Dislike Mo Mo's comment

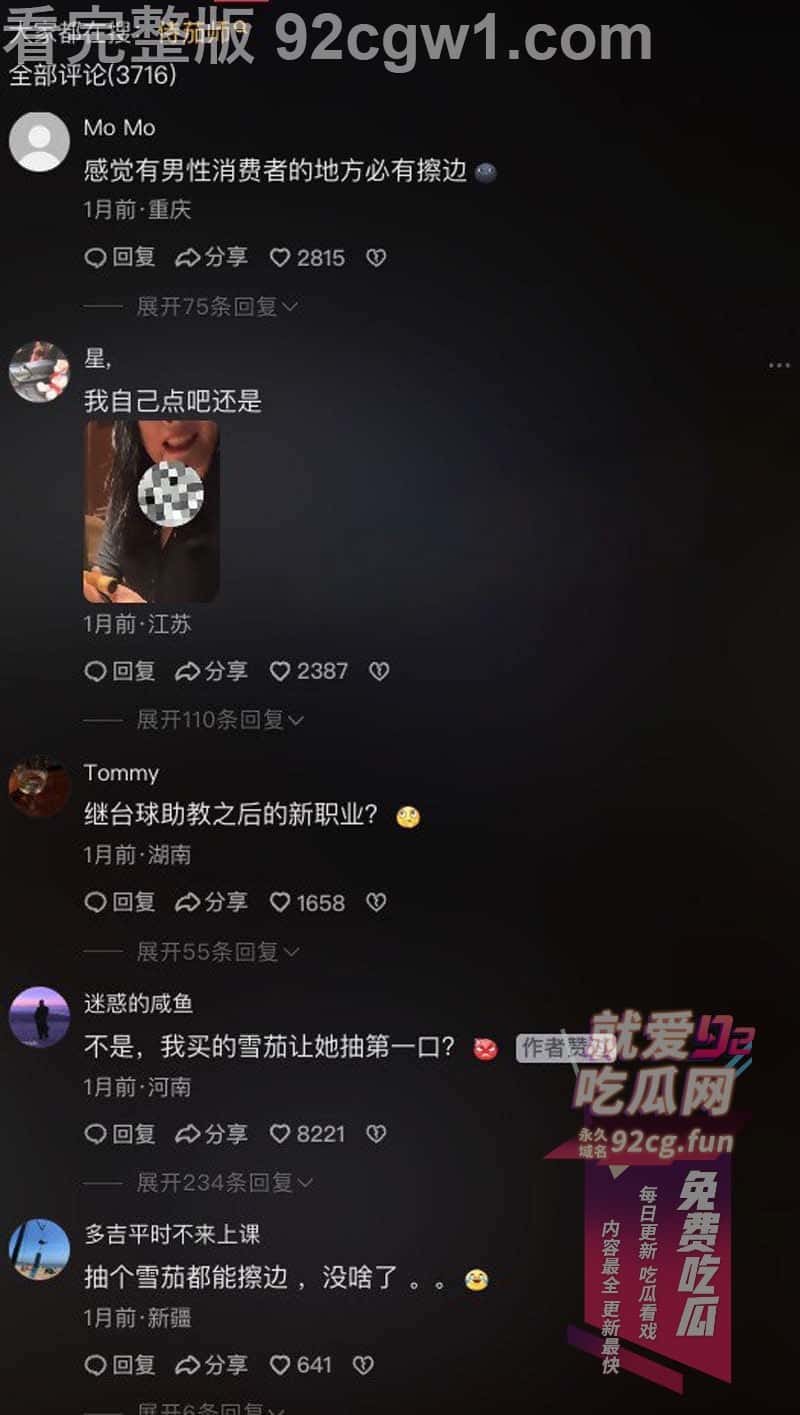pyautogui.click(x=375, y=258)
